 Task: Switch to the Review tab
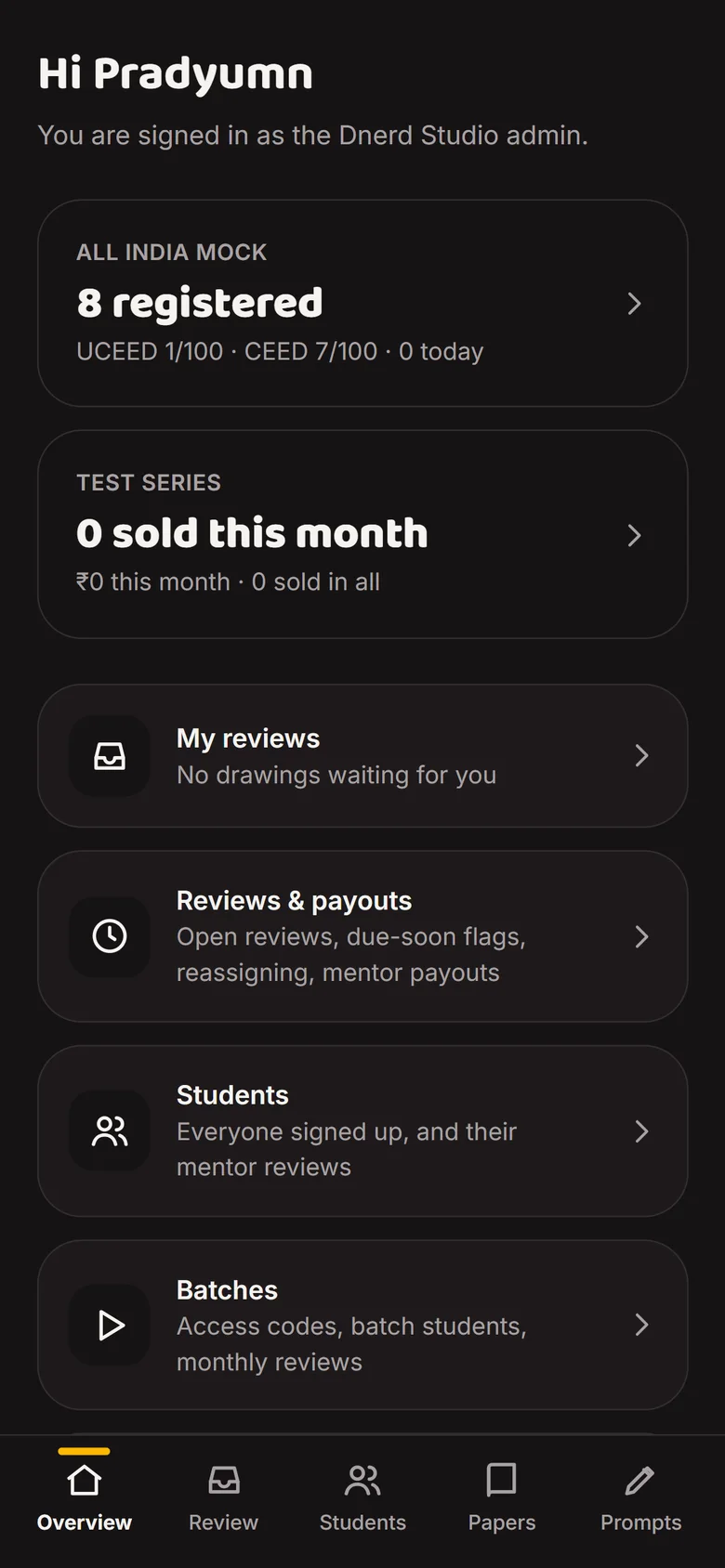click(223, 1497)
